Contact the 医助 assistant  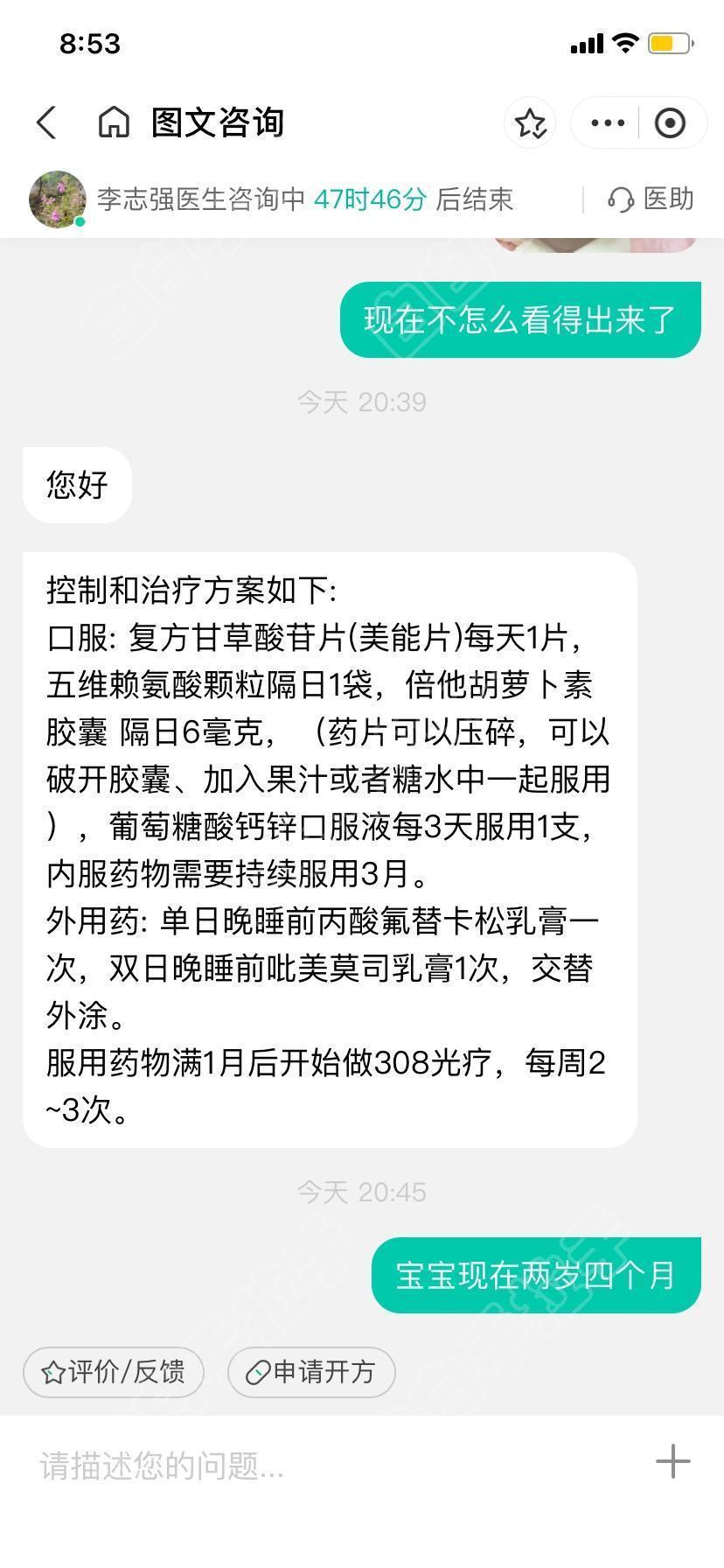click(x=651, y=199)
